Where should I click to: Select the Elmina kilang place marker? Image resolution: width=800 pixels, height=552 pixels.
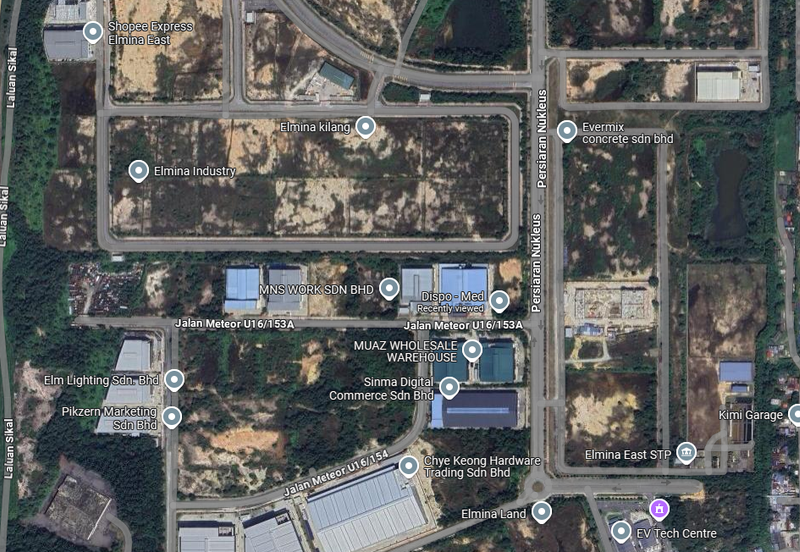(365, 126)
